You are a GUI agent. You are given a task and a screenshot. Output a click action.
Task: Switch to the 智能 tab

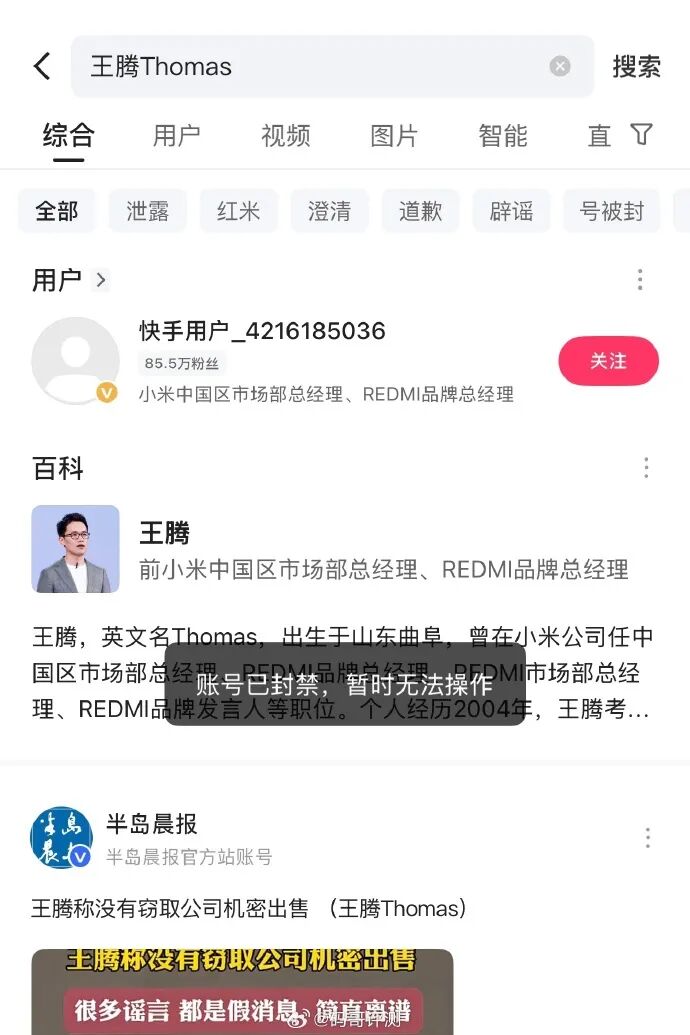pyautogui.click(x=503, y=136)
